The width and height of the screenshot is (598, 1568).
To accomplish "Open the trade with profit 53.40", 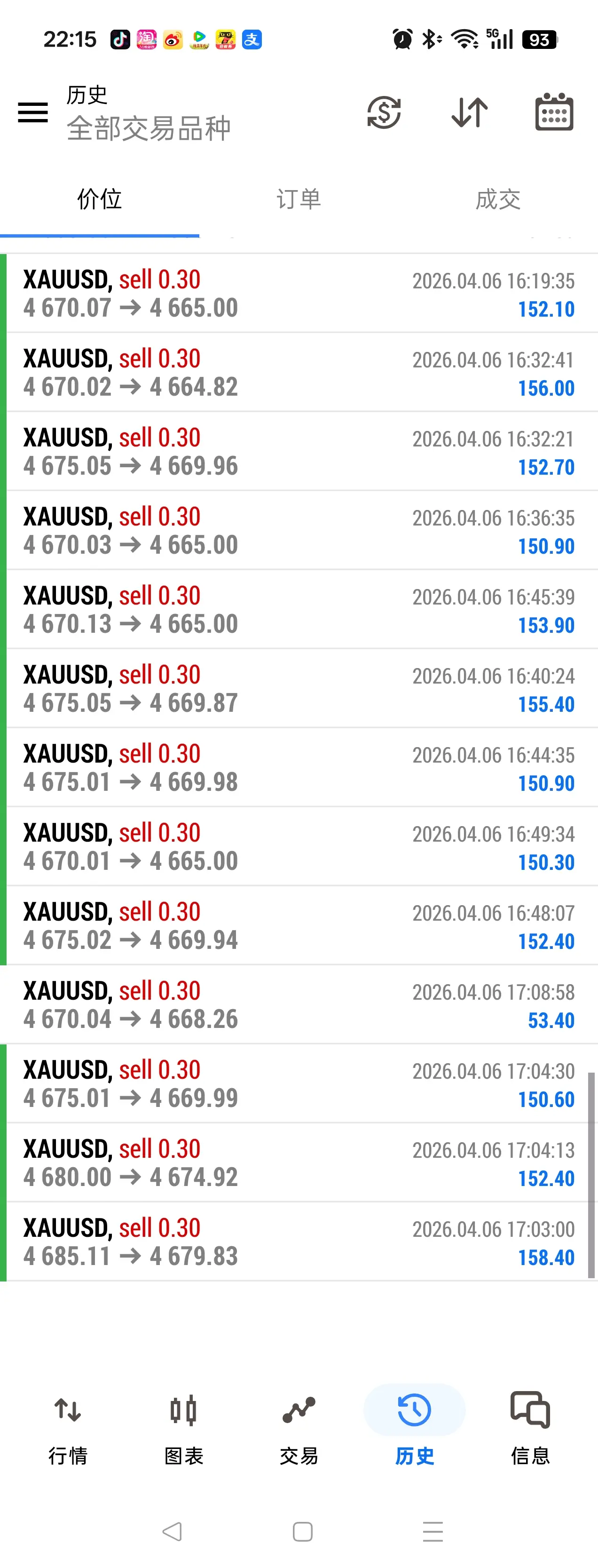I will (x=299, y=1005).
